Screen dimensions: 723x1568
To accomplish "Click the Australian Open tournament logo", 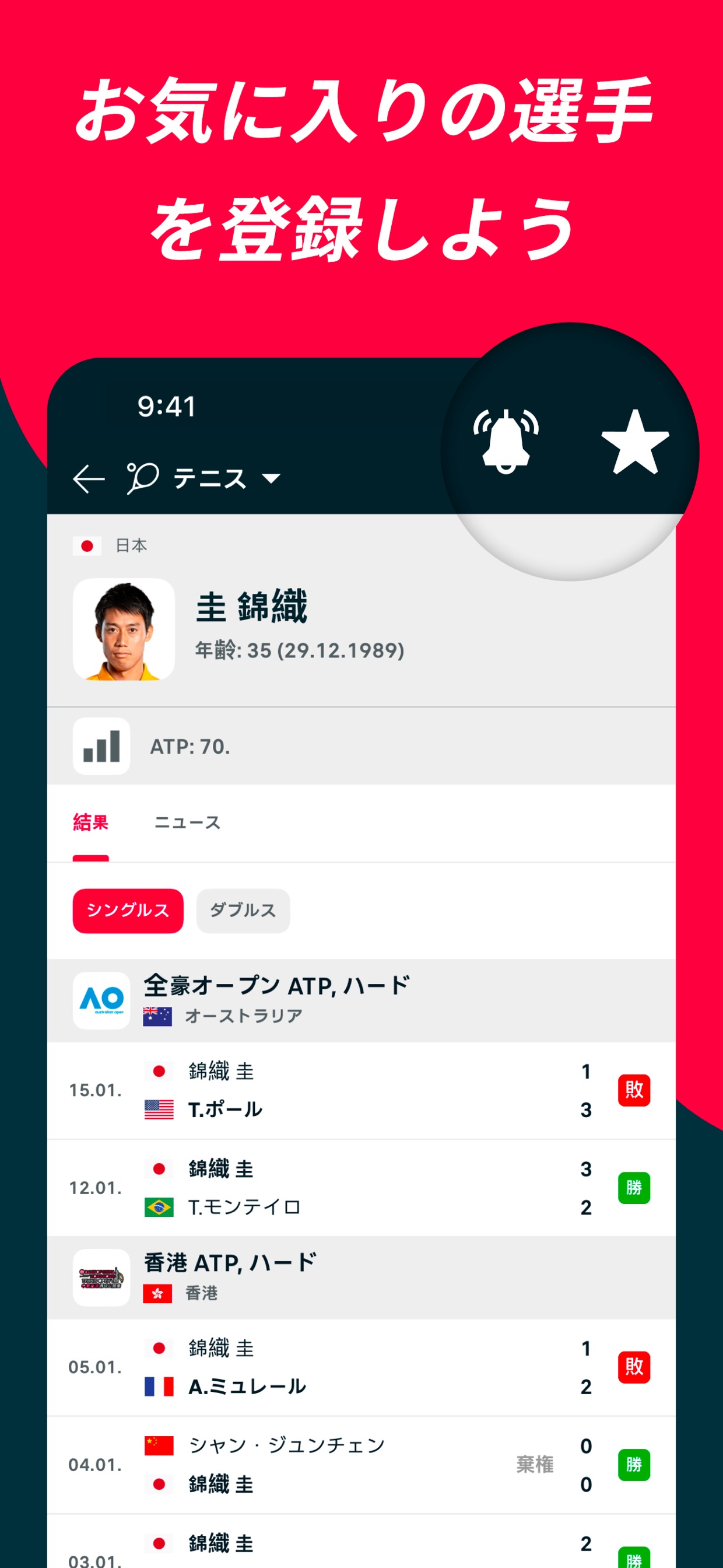I will click(x=101, y=997).
